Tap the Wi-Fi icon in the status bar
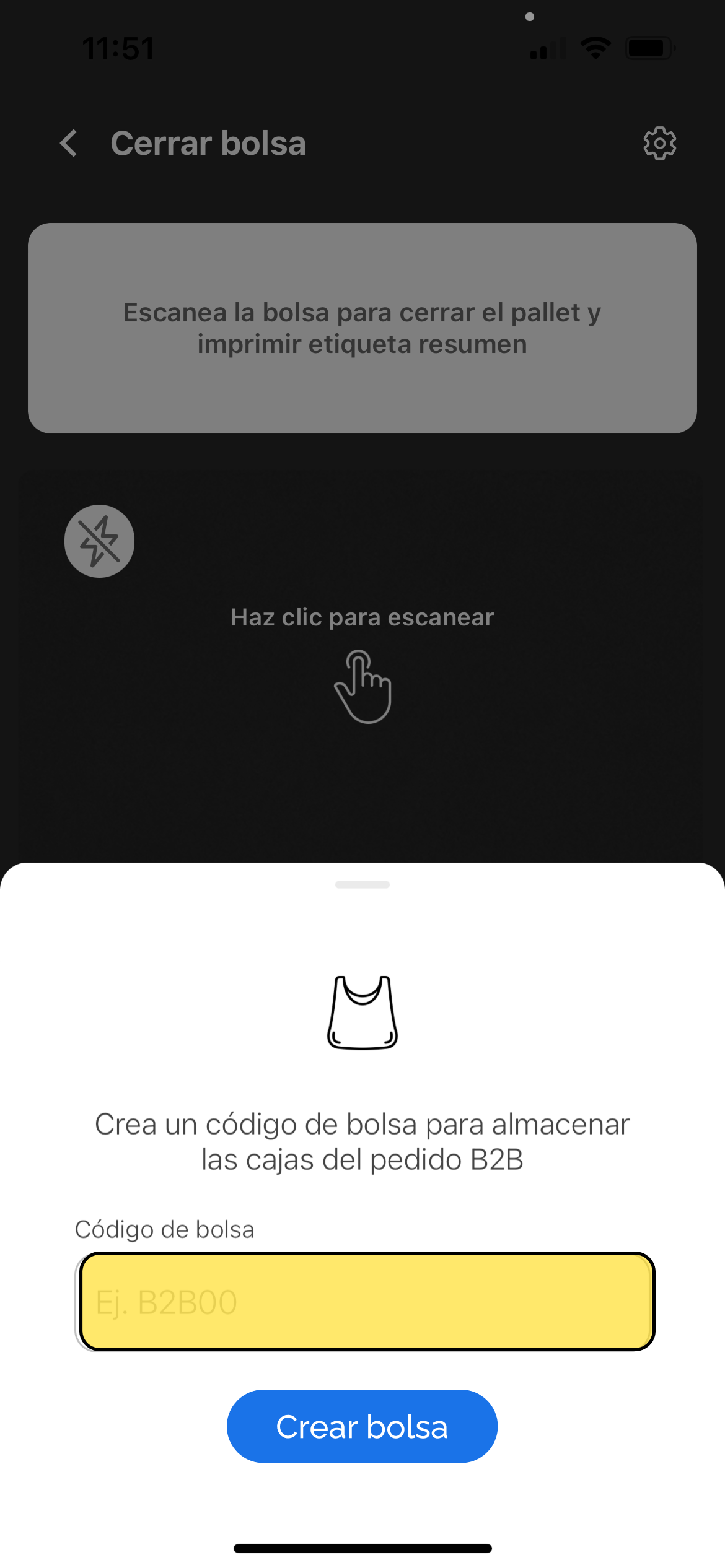725x1568 pixels. [x=595, y=47]
